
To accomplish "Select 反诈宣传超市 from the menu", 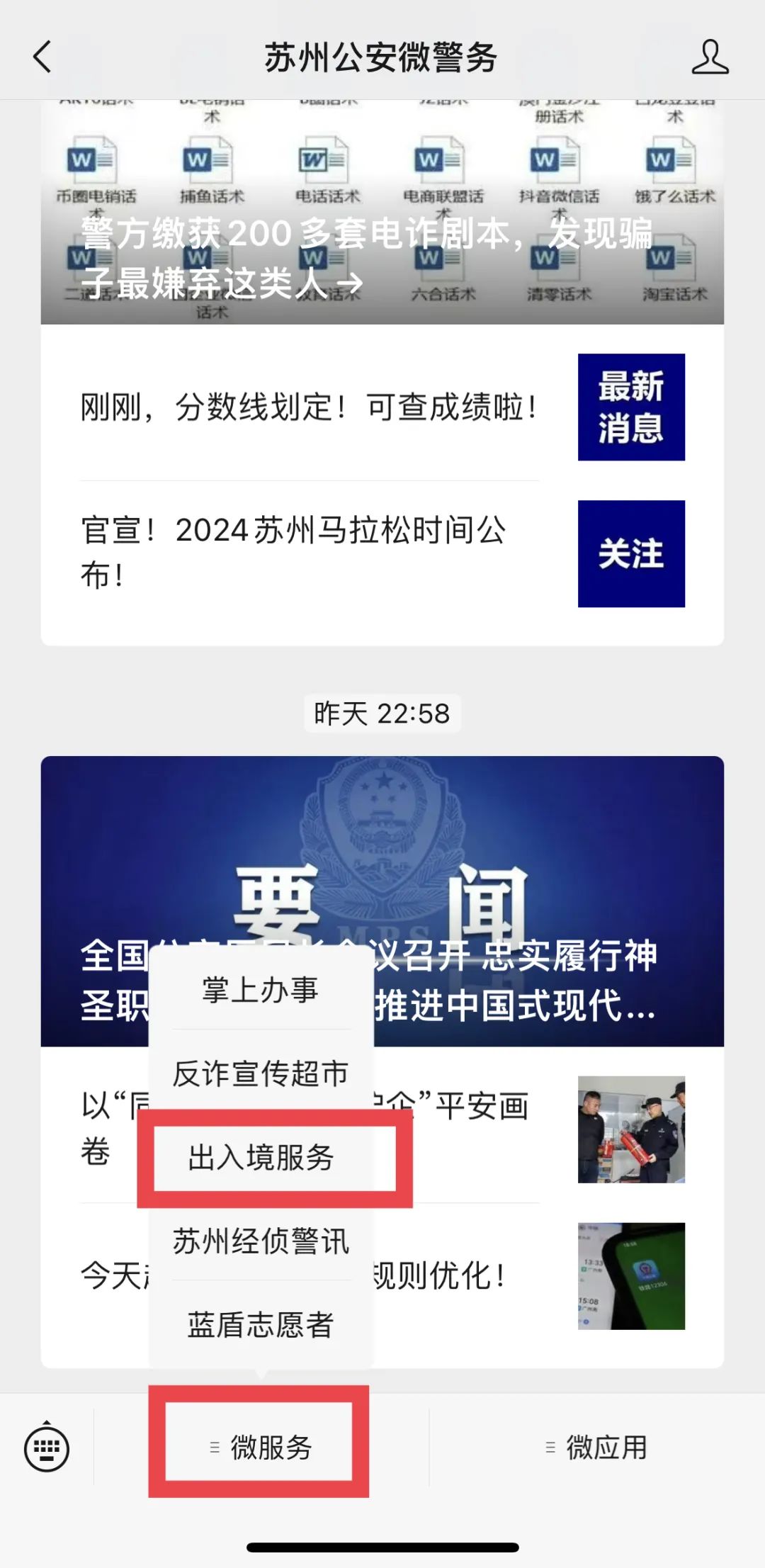I will [261, 1073].
